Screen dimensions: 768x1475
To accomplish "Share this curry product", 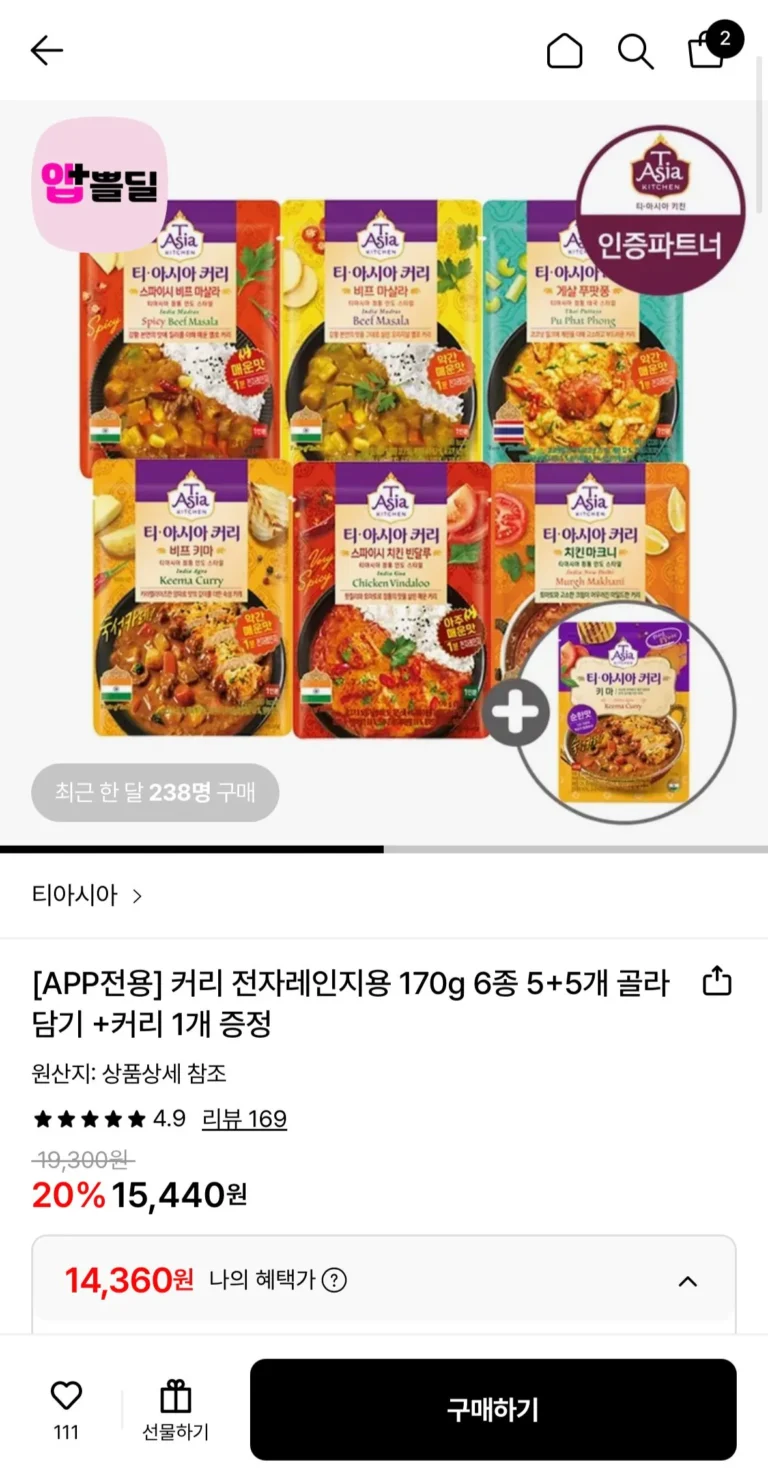I will point(717,981).
